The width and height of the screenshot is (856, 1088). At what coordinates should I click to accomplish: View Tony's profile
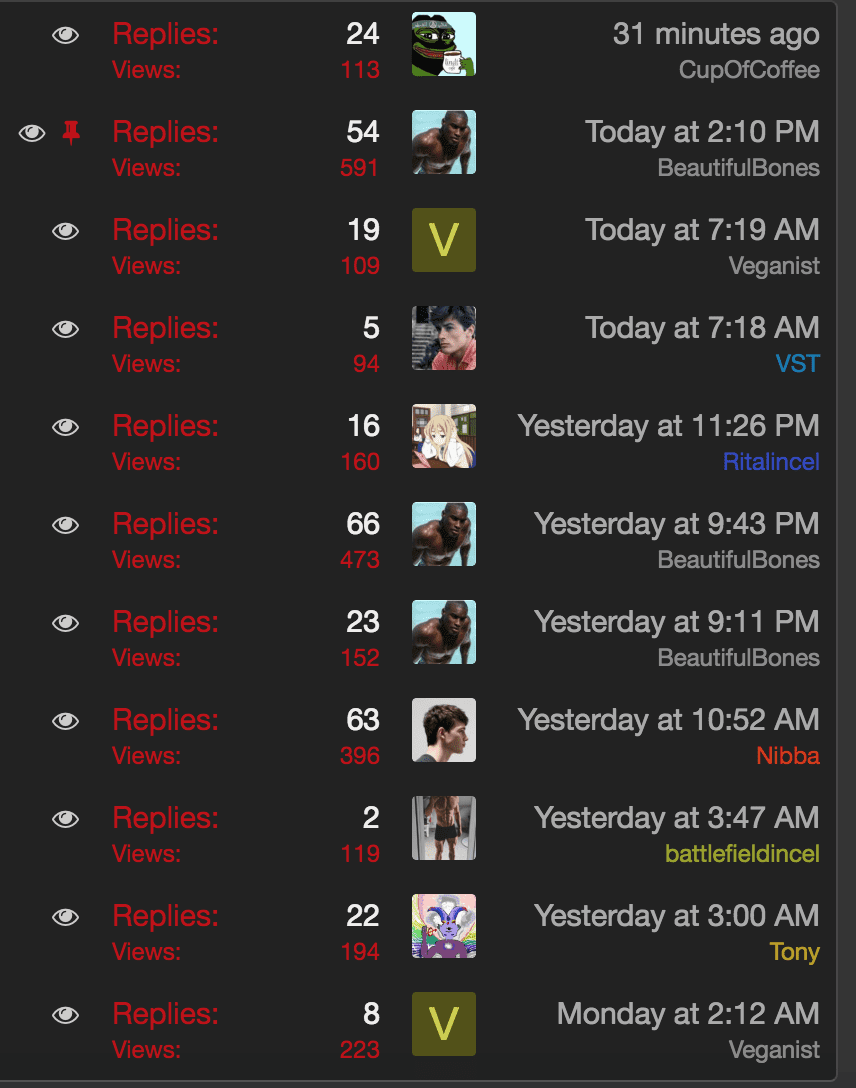[794, 952]
